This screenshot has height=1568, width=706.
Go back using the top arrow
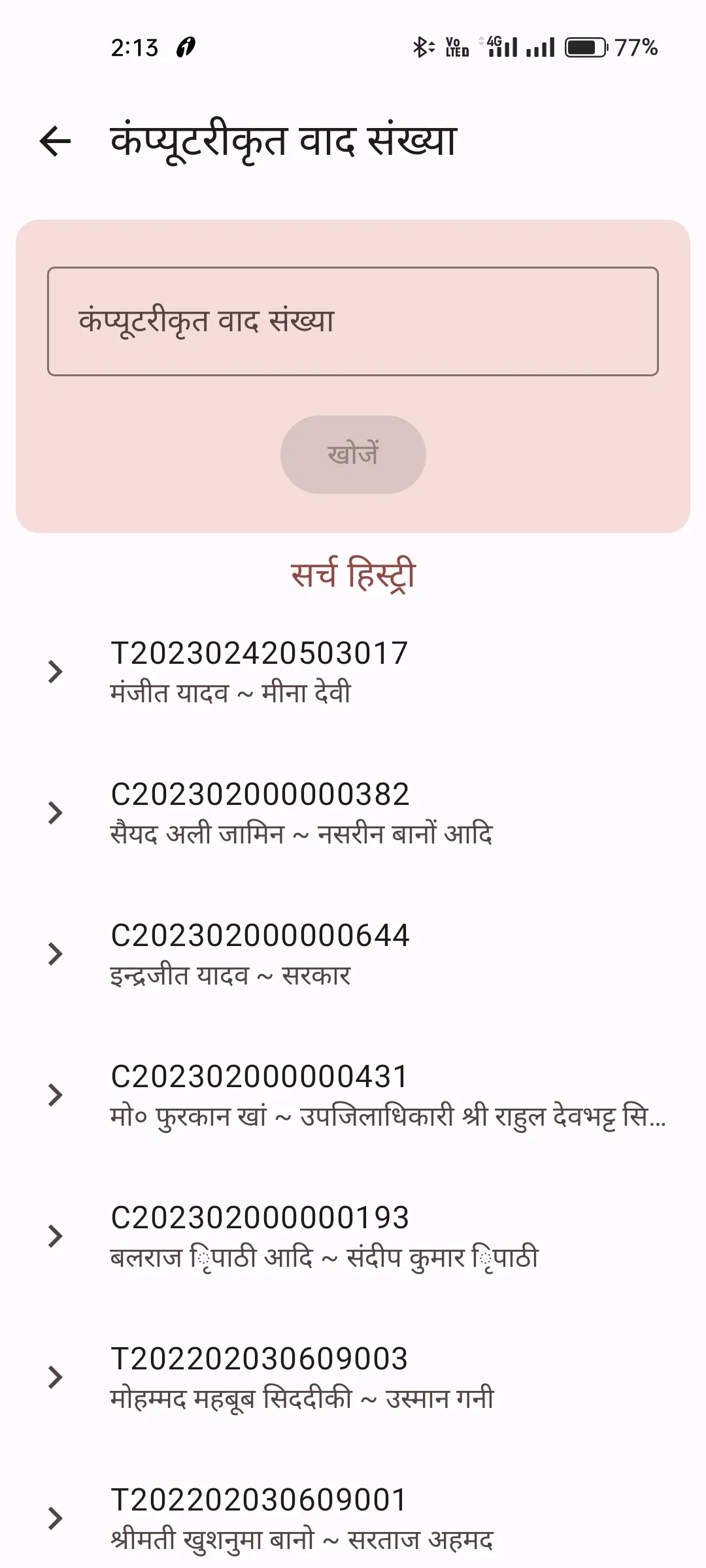[55, 141]
